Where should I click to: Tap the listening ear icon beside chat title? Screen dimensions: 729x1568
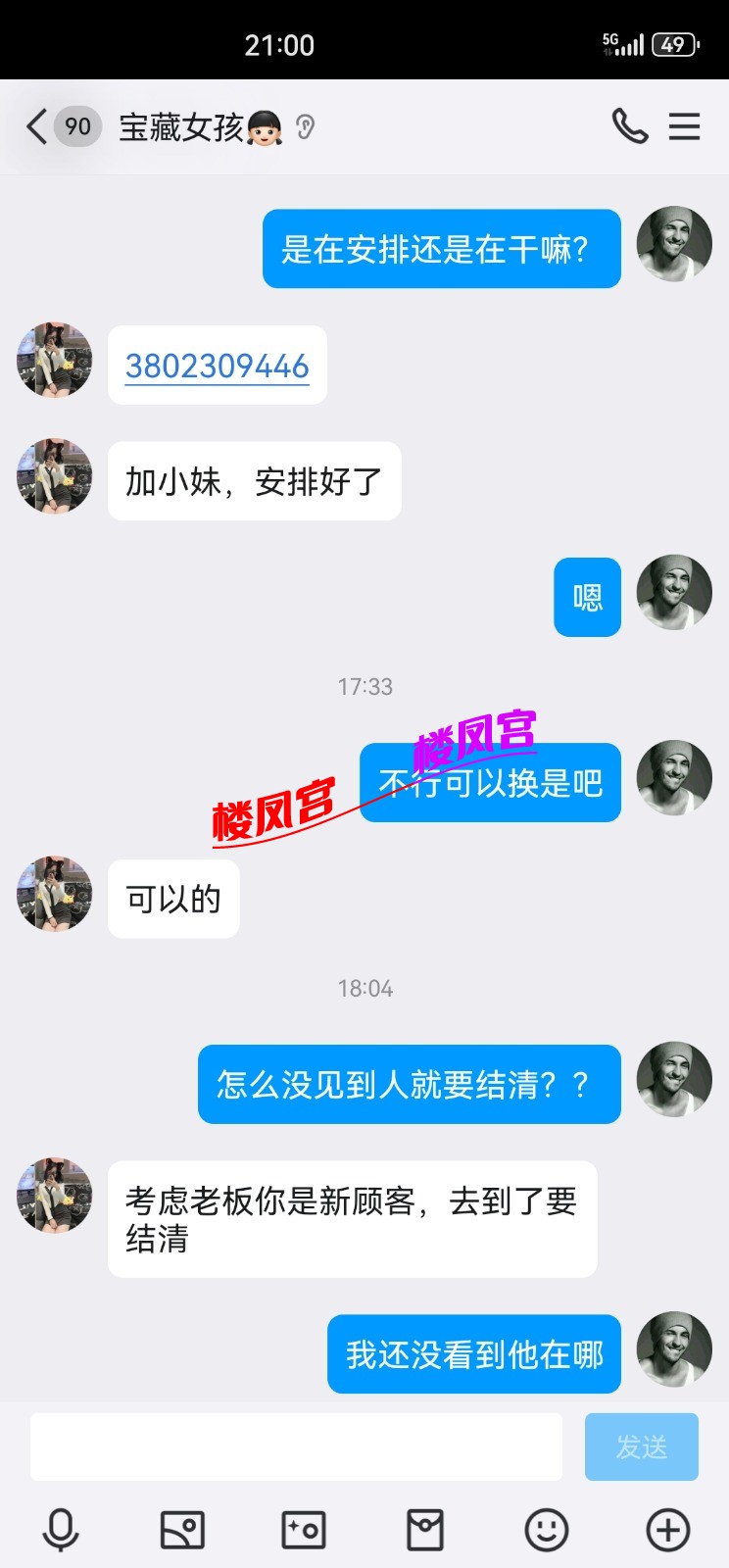coord(305,128)
